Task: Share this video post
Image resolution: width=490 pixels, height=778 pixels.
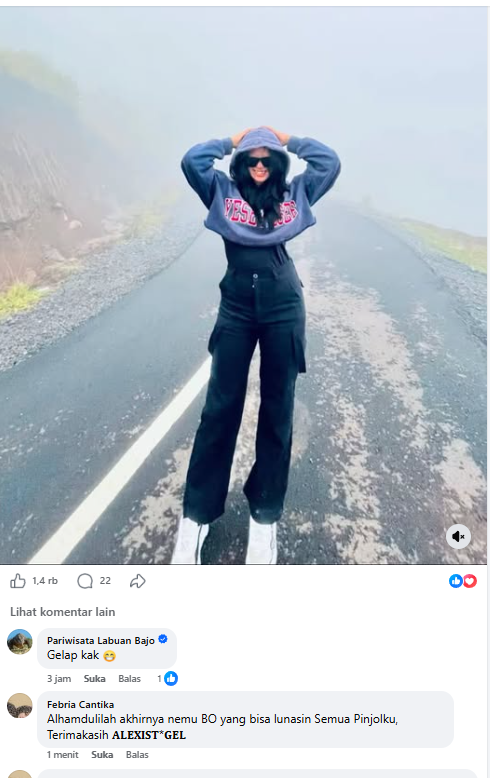Action: pos(137,581)
